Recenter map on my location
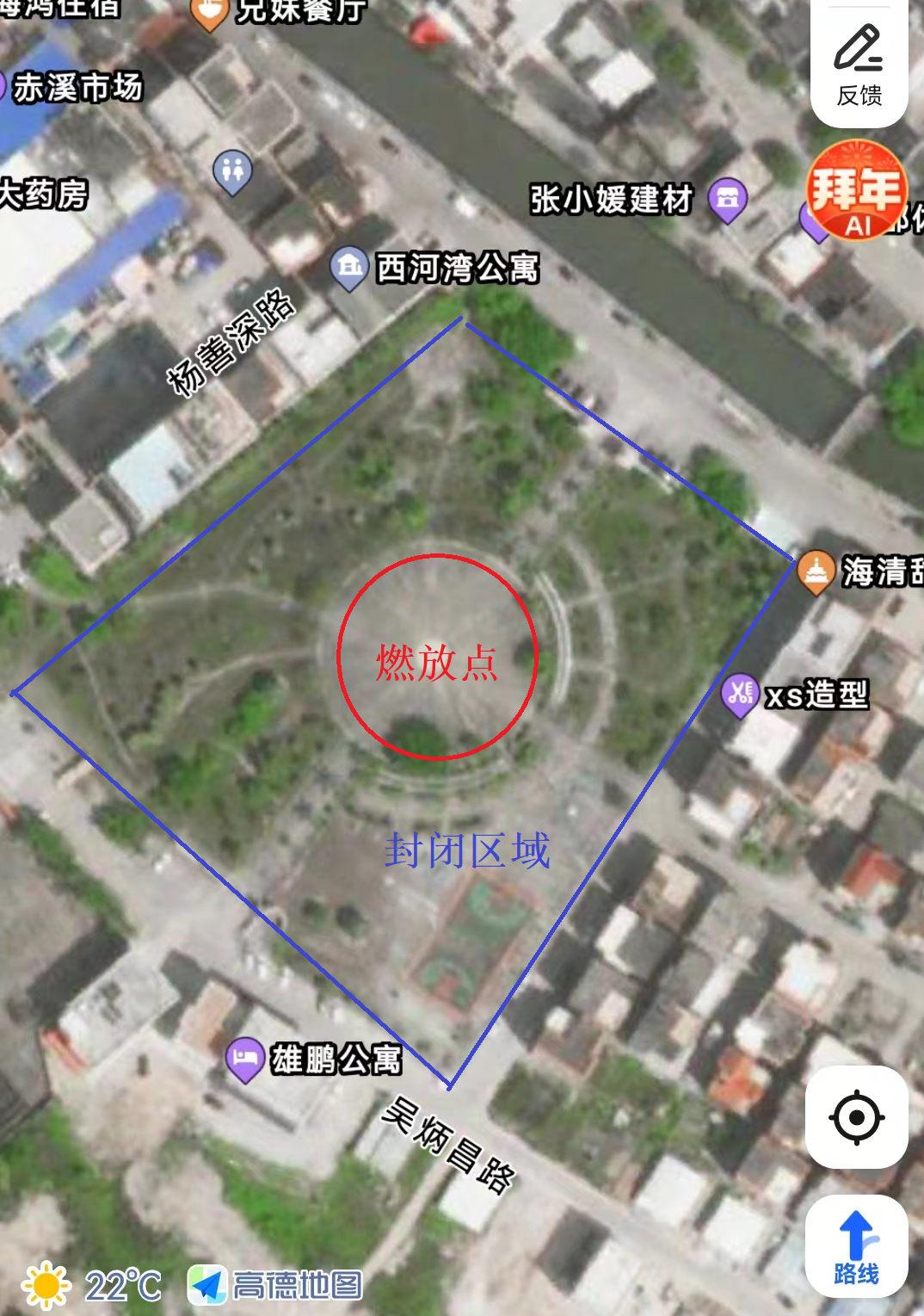 click(856, 1117)
